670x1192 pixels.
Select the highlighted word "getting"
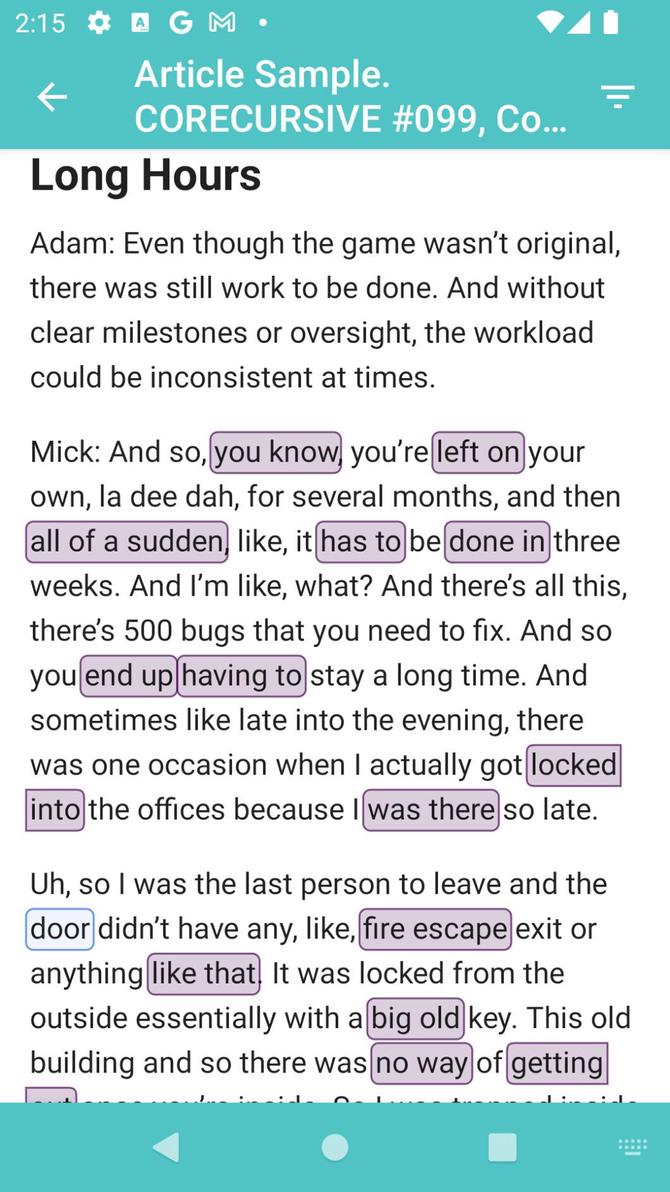click(x=557, y=1063)
